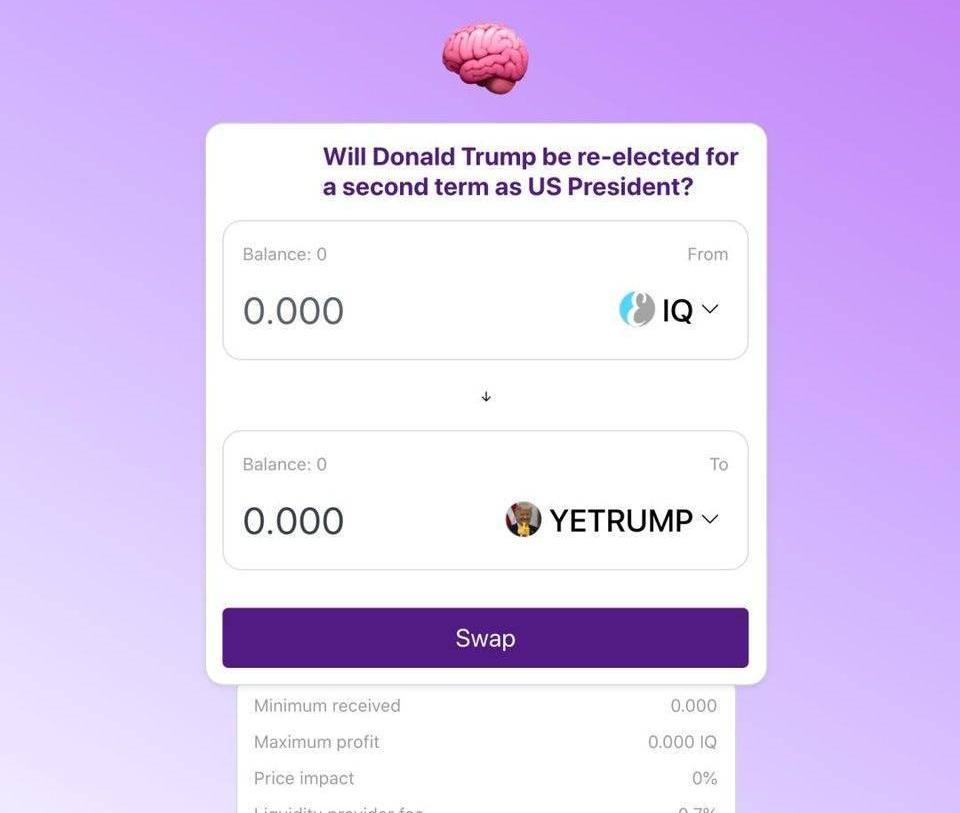This screenshot has height=813, width=960.
Task: Open the IQ token dropdown
Action: coord(670,310)
